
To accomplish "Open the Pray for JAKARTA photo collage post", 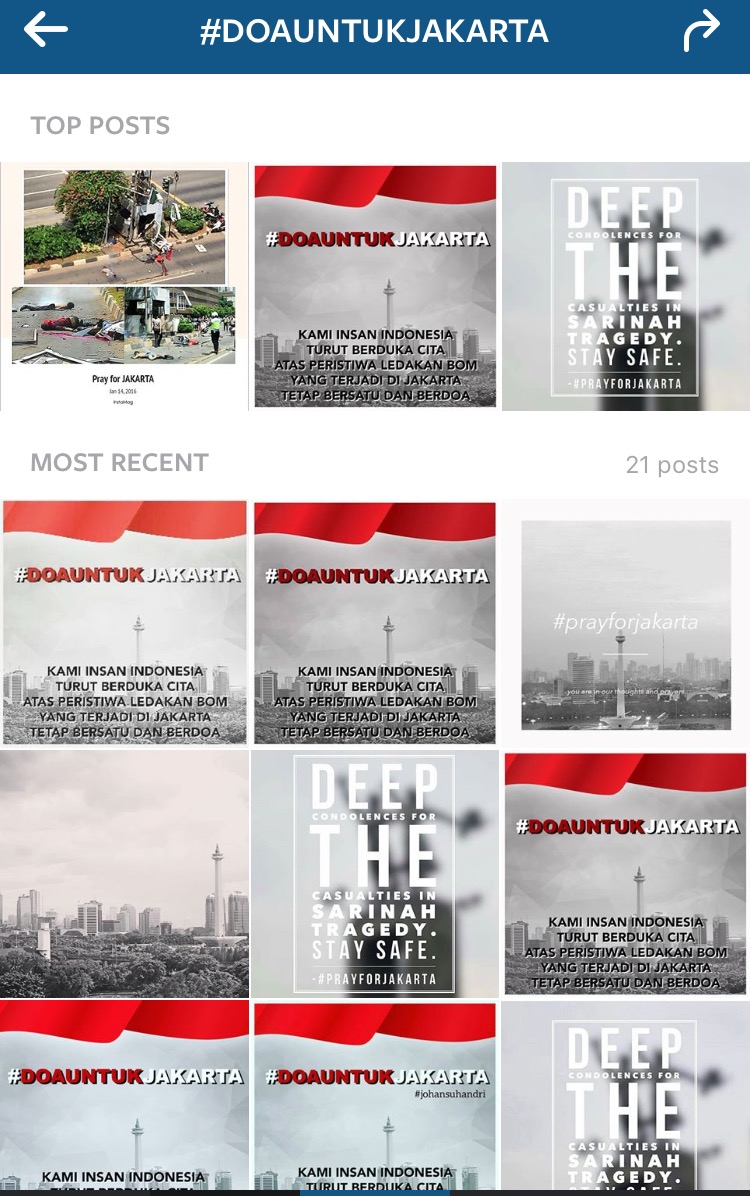I will tap(124, 286).
